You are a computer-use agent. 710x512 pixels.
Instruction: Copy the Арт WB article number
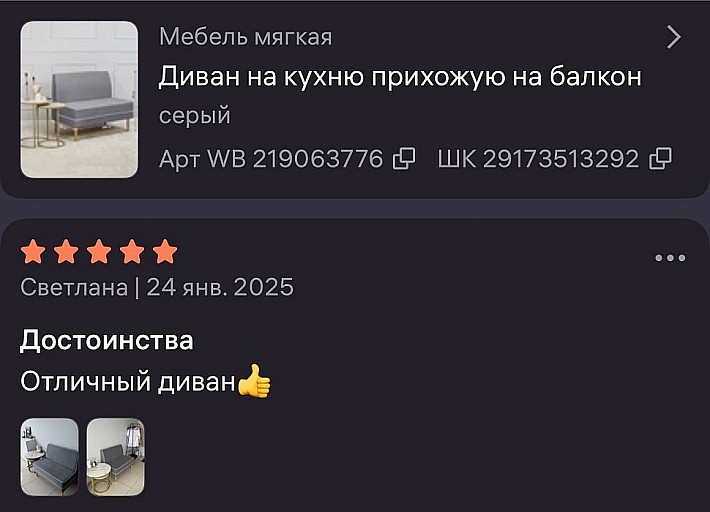[x=404, y=158]
